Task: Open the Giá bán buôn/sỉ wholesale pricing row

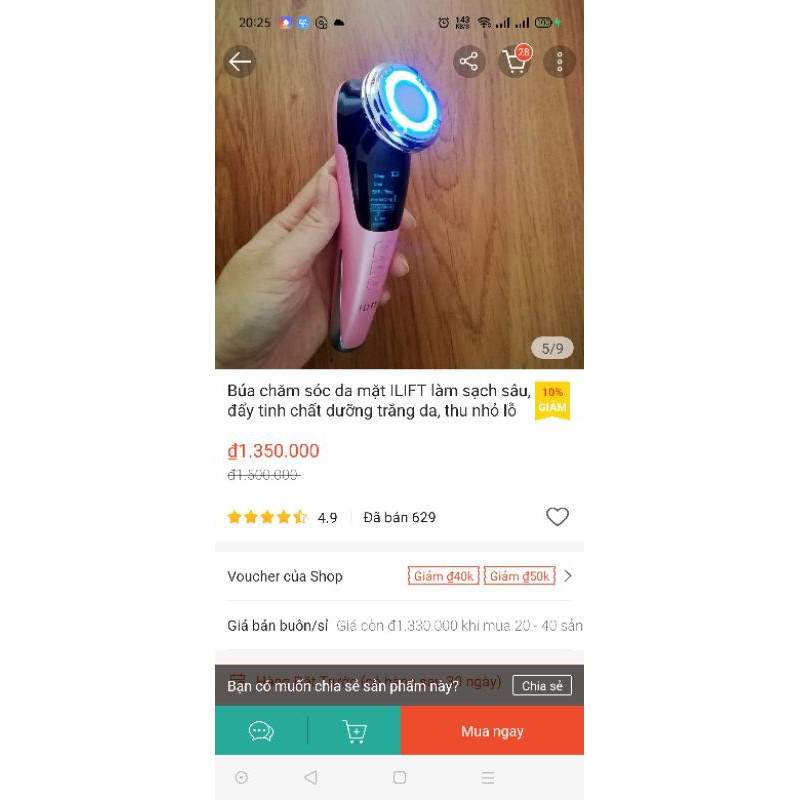Action: click(x=400, y=625)
